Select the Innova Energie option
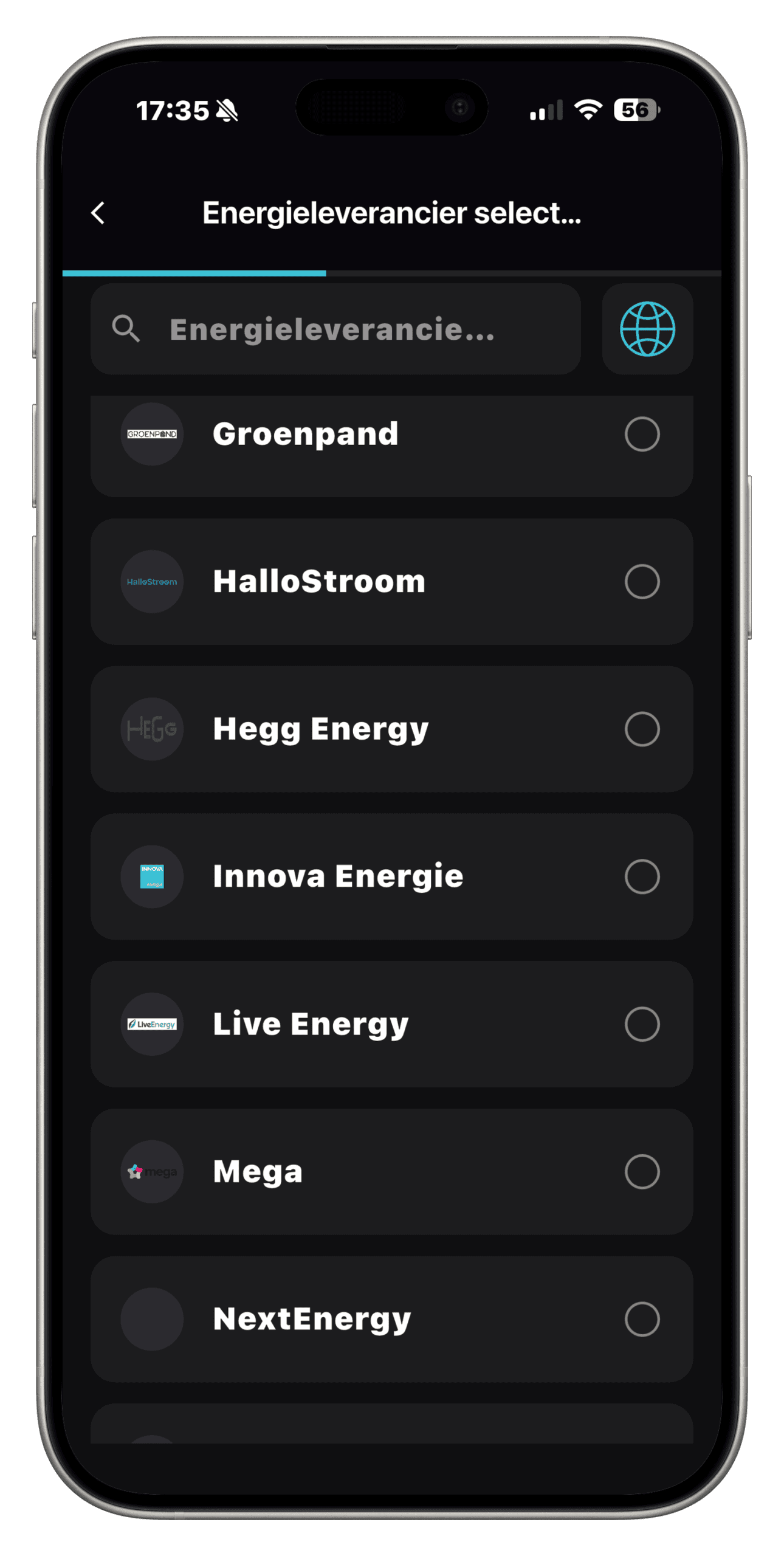784x1556 pixels. (391, 876)
